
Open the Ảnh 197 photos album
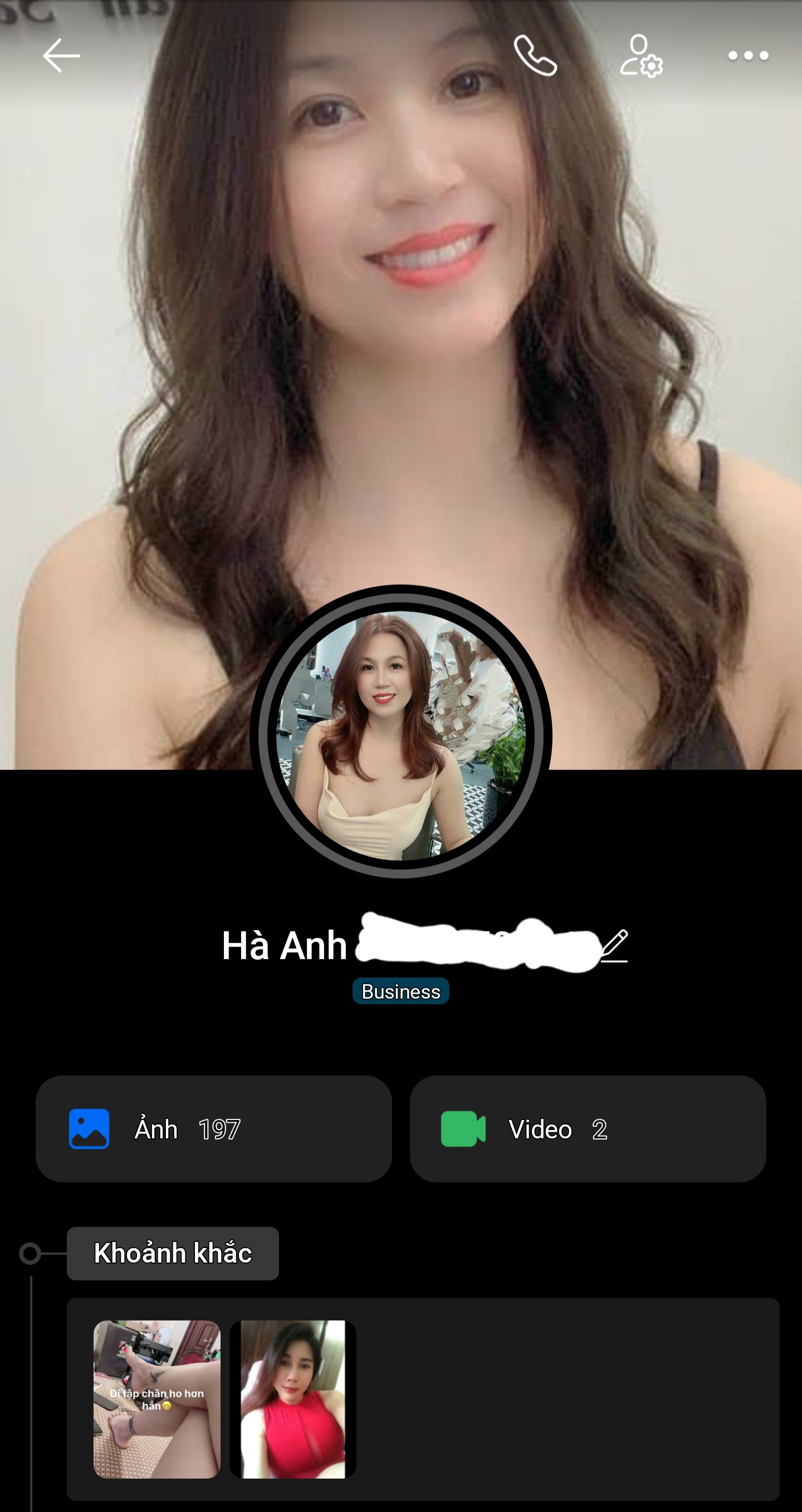[x=214, y=1129]
